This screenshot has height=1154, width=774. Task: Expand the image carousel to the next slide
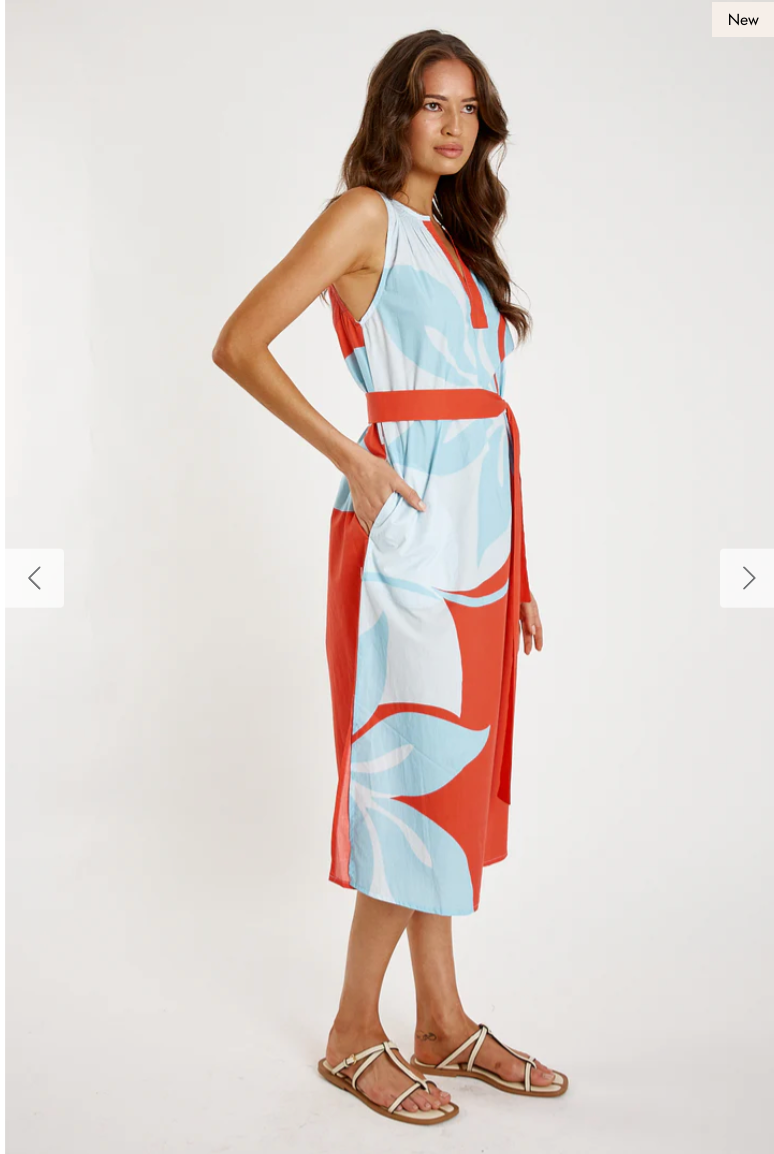(747, 578)
